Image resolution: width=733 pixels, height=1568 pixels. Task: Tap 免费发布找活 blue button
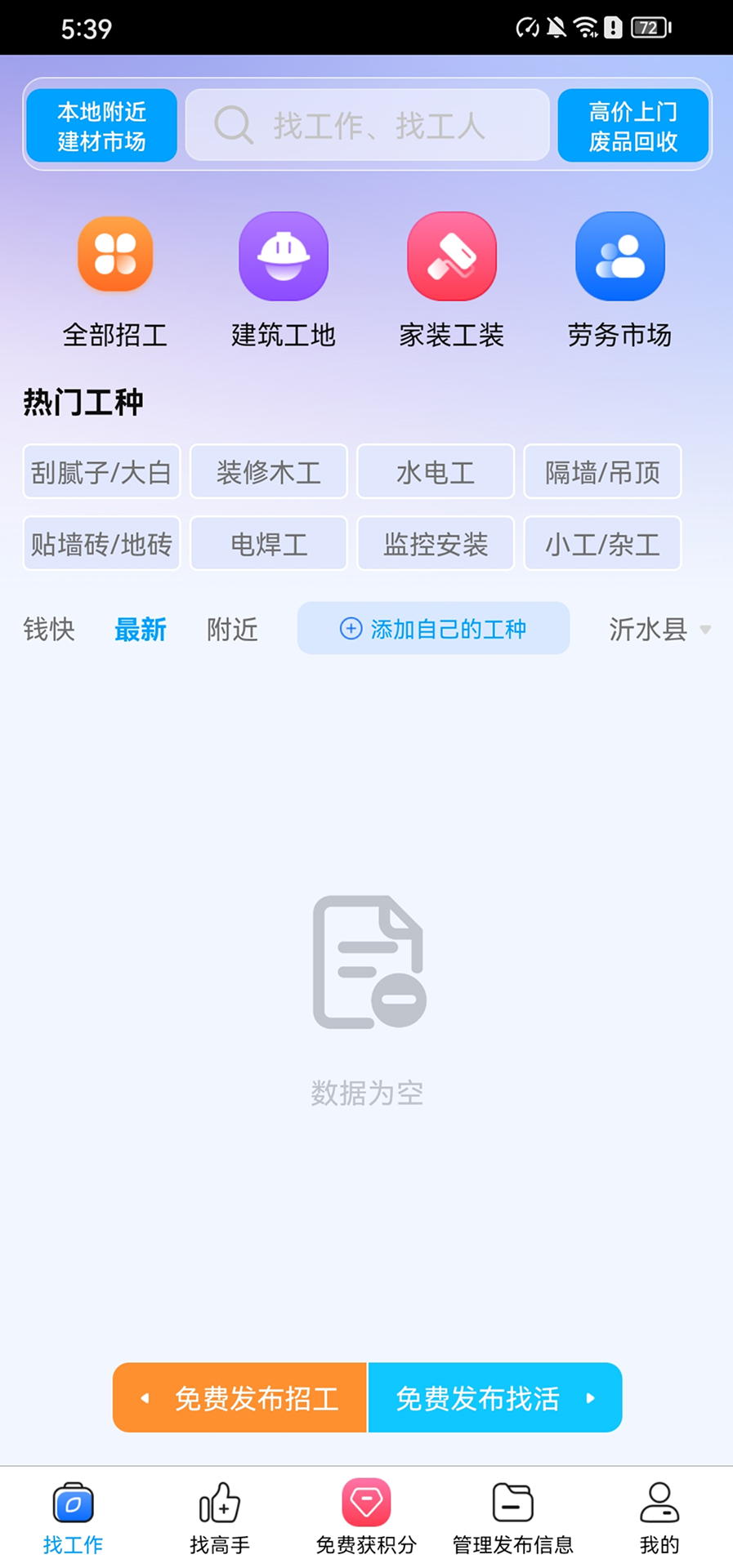point(494,1397)
